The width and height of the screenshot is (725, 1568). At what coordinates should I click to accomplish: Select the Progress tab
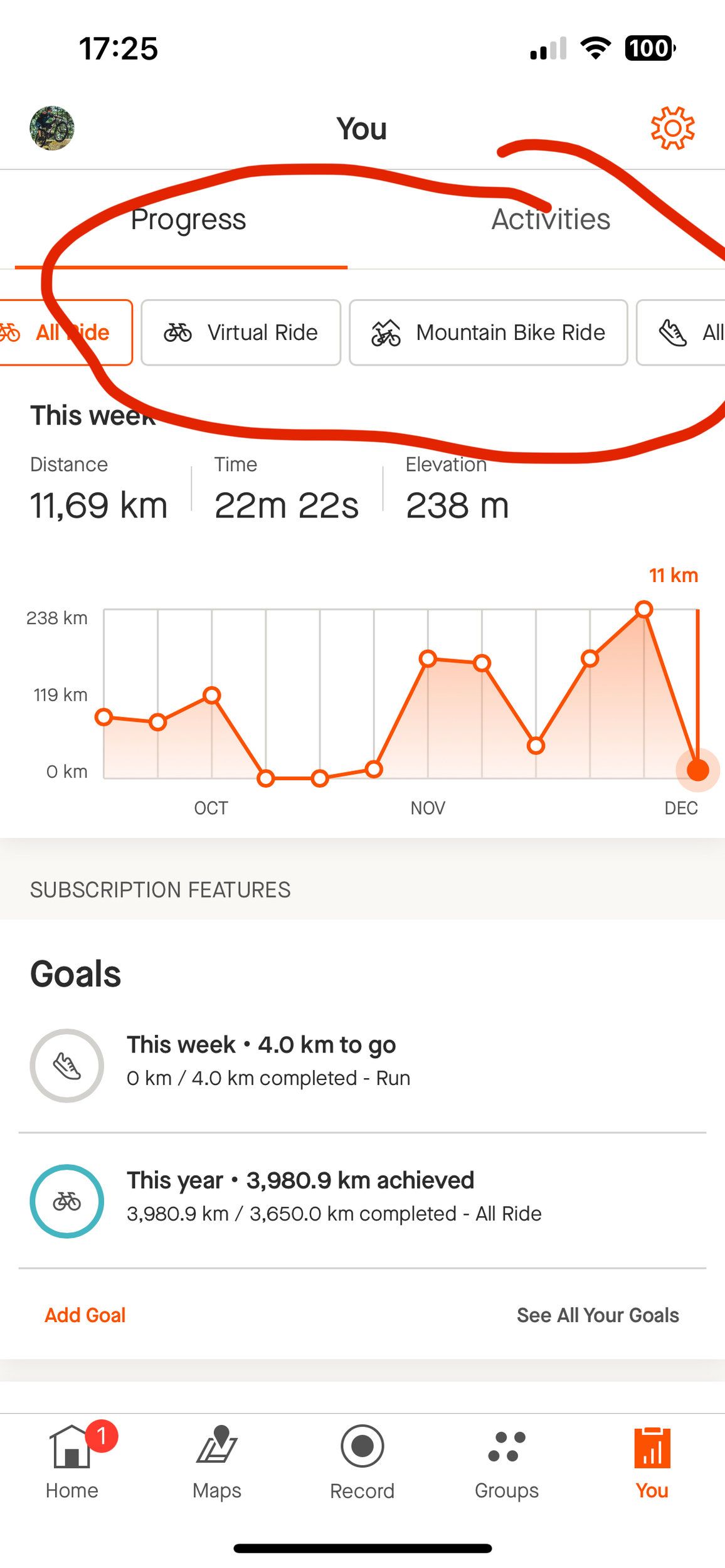click(x=188, y=220)
